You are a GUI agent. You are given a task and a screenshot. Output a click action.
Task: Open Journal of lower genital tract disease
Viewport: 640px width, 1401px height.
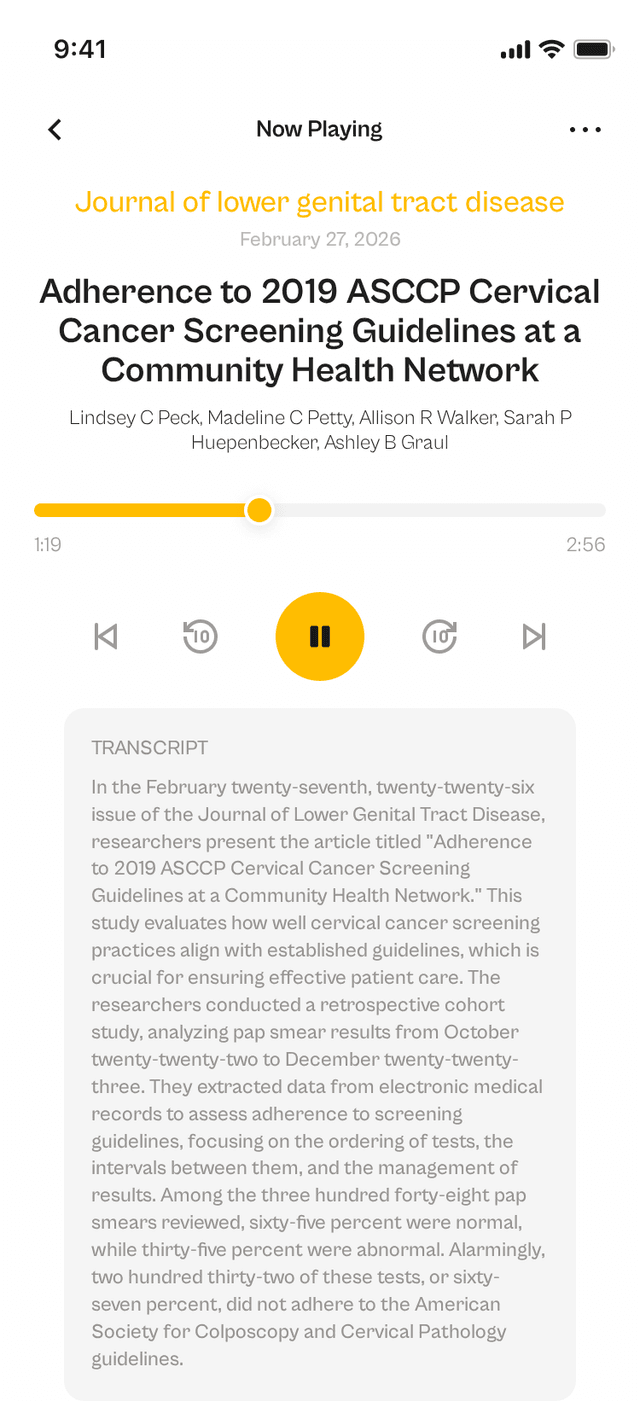point(320,202)
